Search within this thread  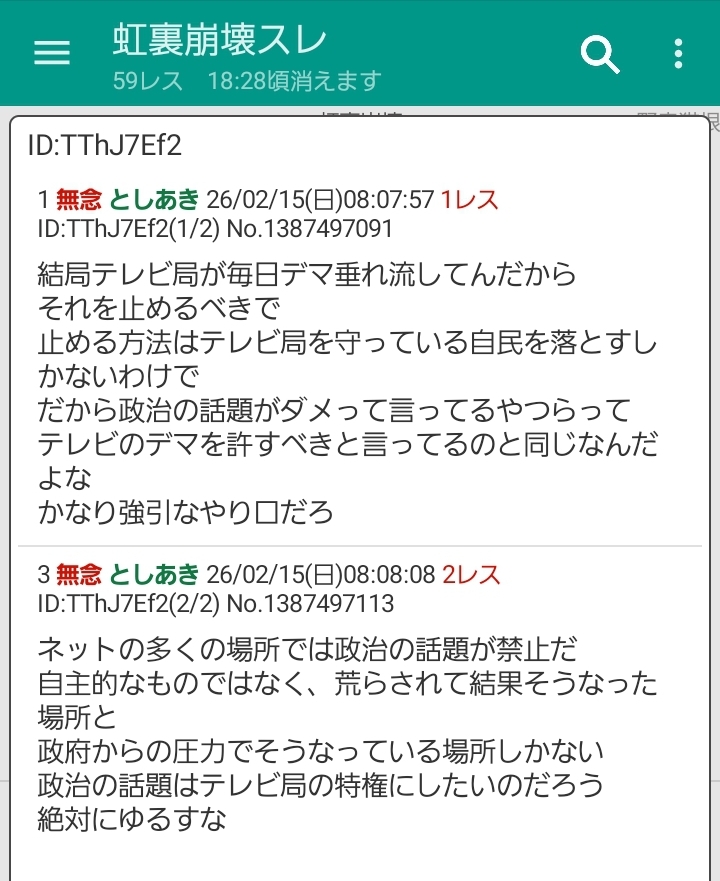pos(601,53)
